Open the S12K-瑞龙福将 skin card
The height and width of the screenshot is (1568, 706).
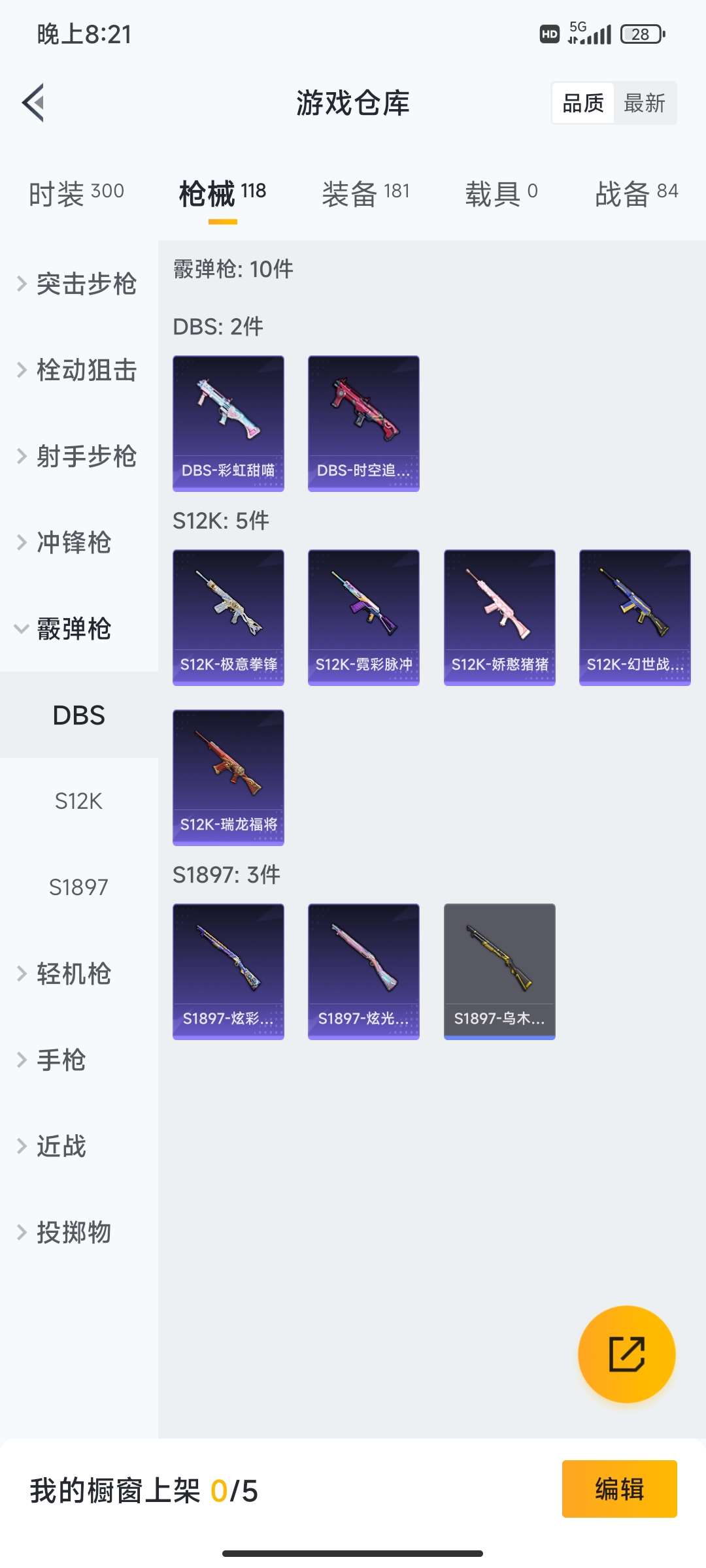point(228,776)
